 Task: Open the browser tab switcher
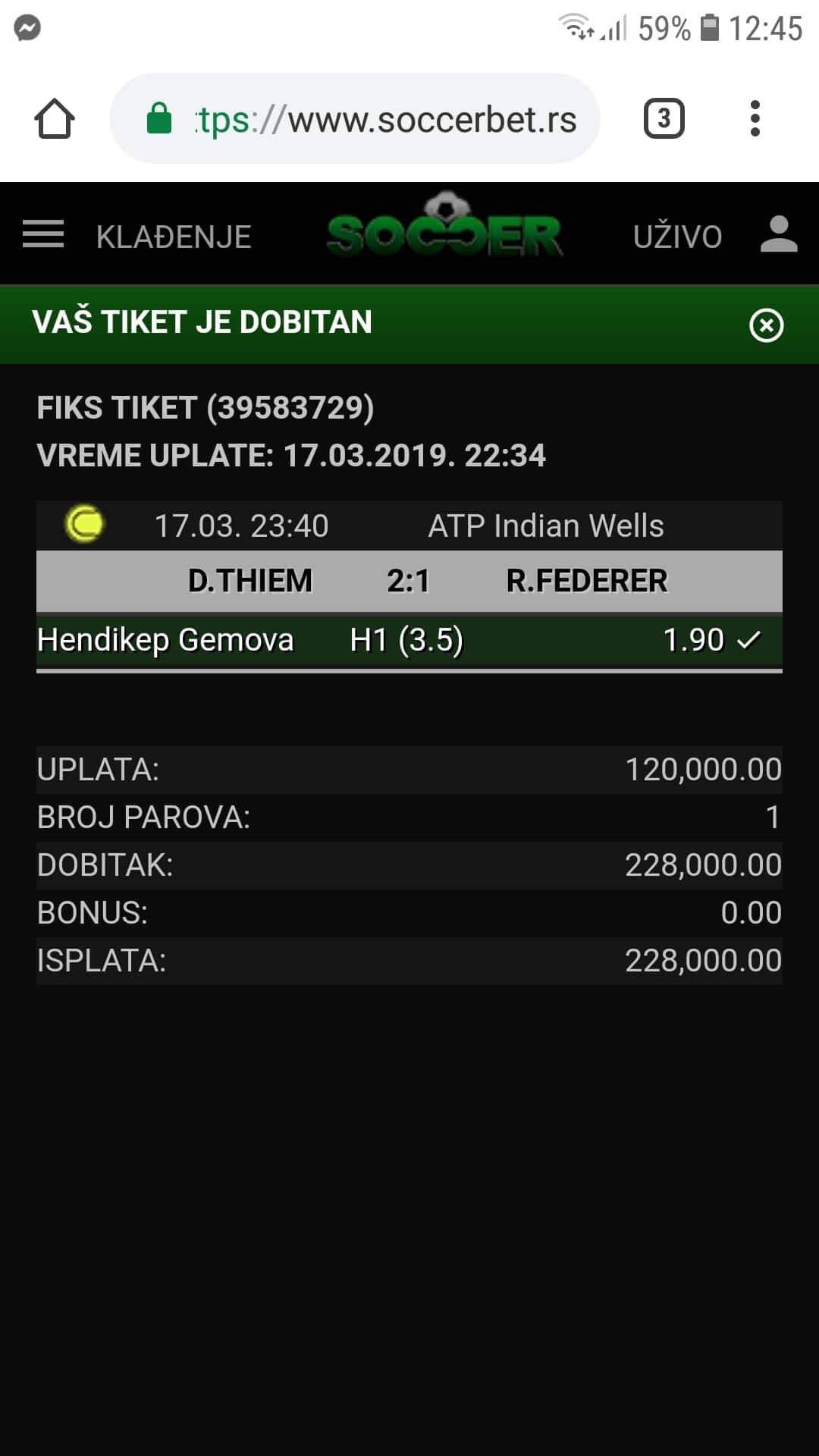pyautogui.click(x=664, y=119)
